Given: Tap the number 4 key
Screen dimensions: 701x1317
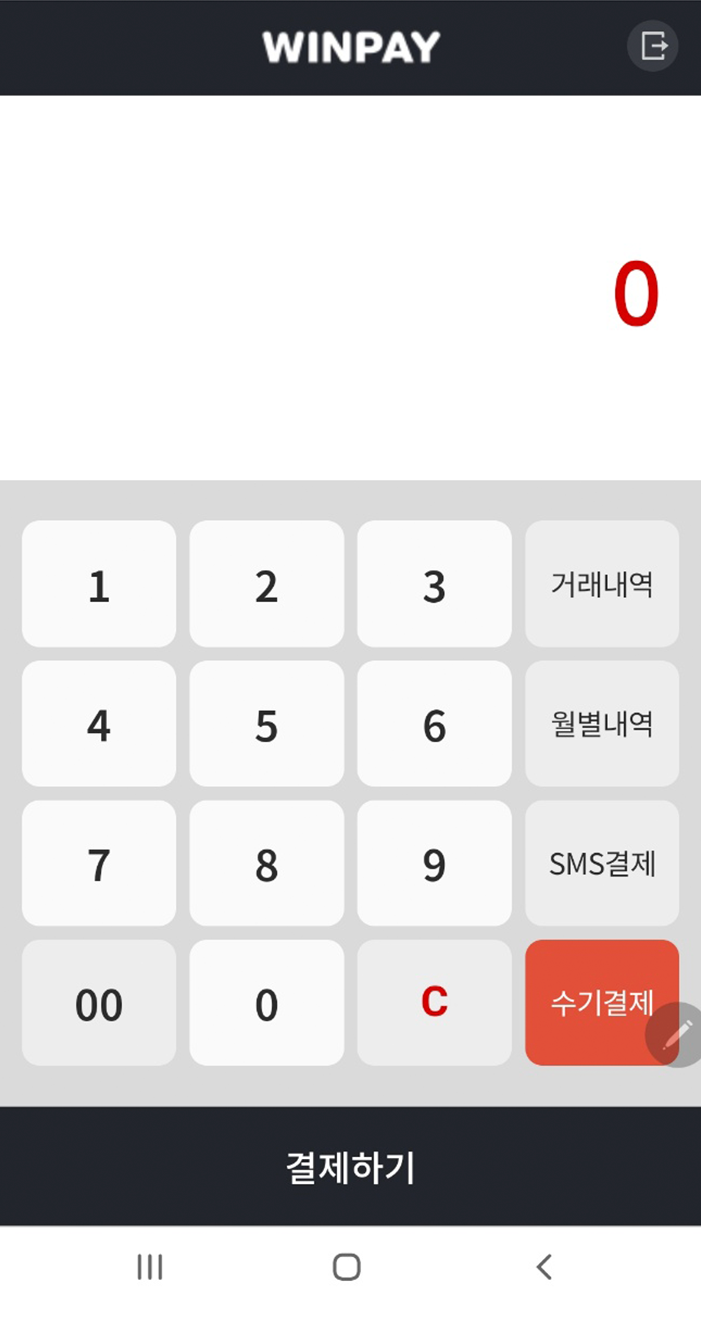Looking at the screenshot, I should click(99, 724).
